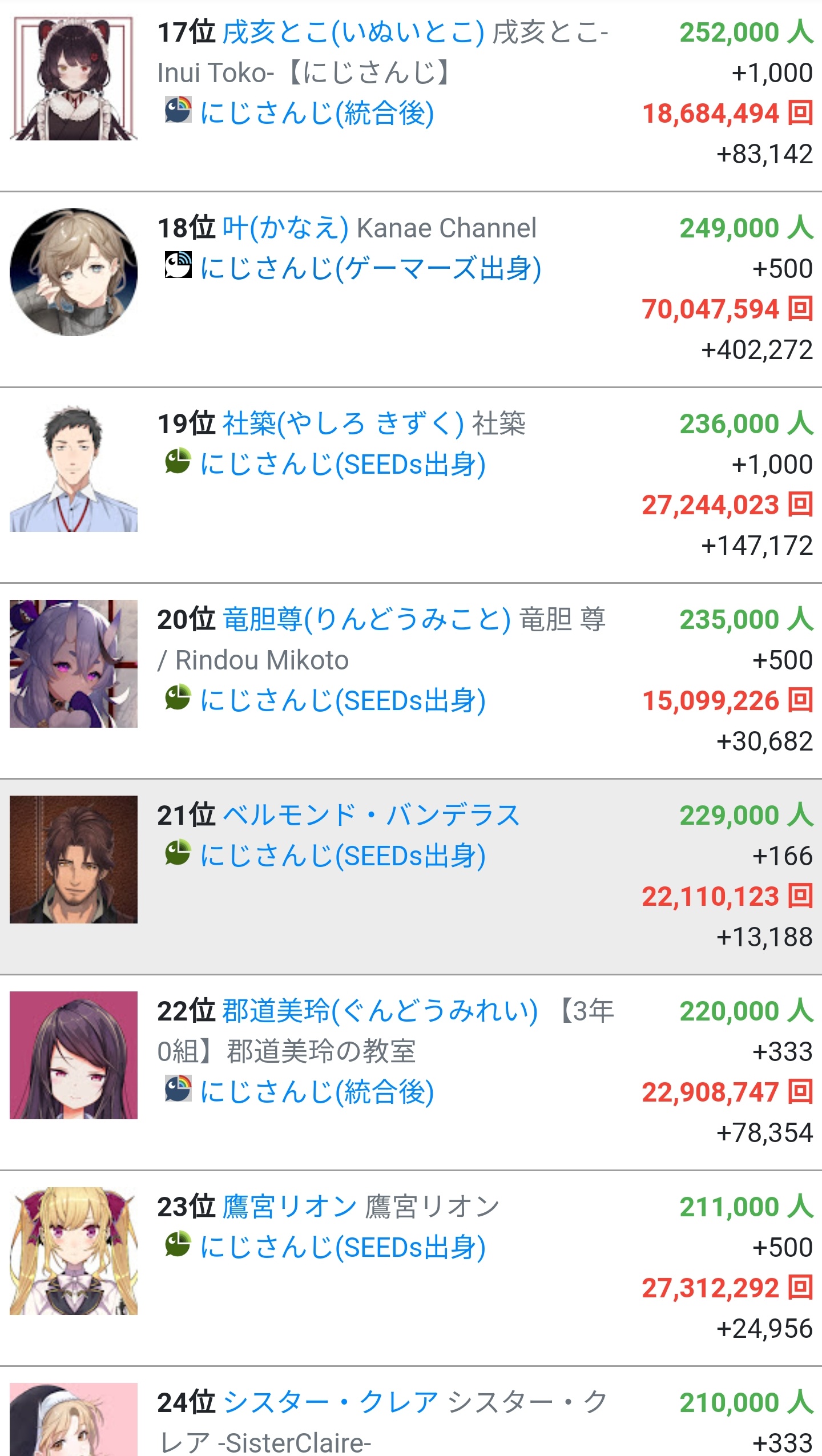Open 郡道美玲(ぐんどうみれい) channel link

point(380,1011)
